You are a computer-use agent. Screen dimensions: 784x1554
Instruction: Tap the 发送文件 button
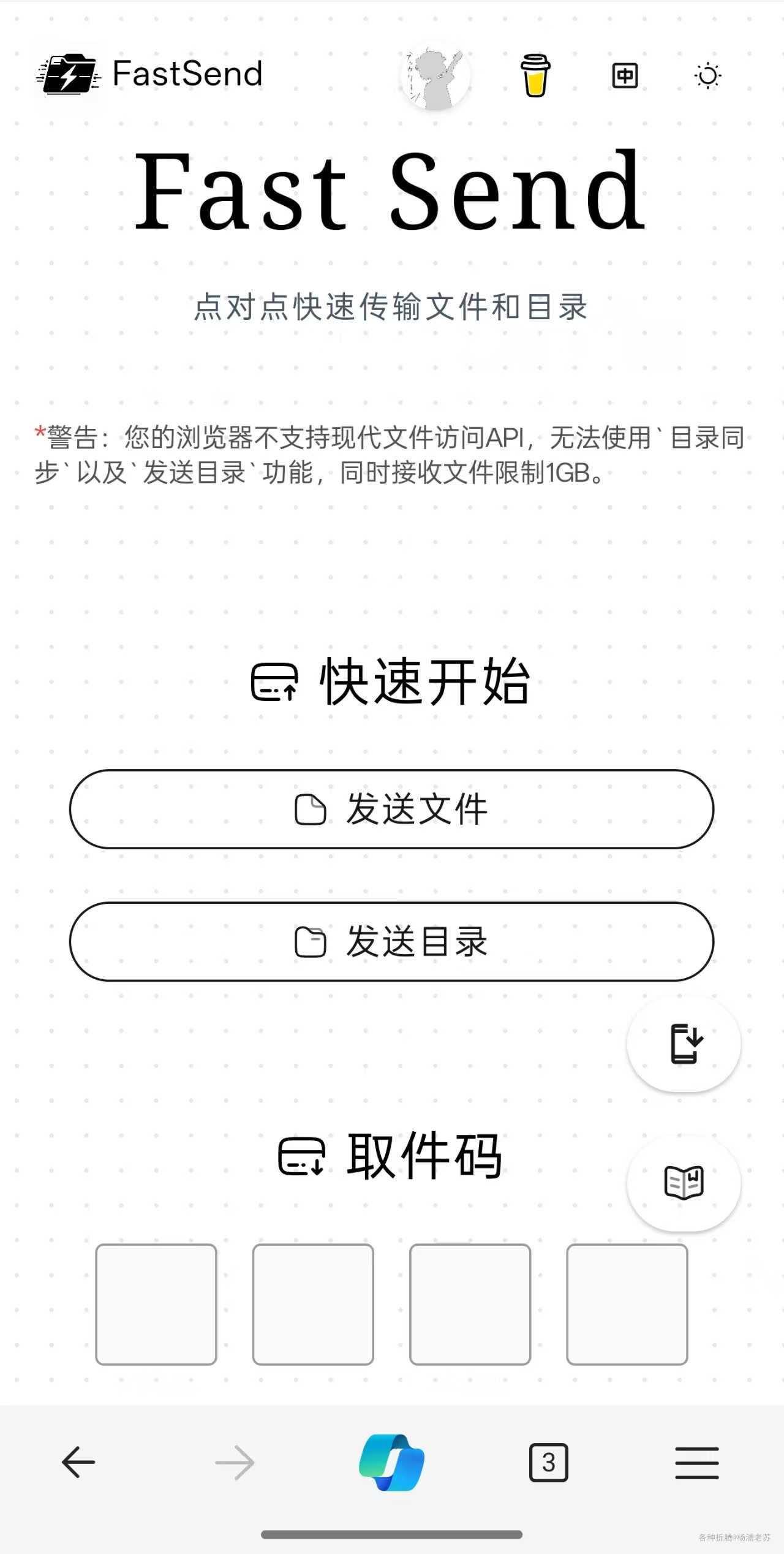click(x=391, y=809)
